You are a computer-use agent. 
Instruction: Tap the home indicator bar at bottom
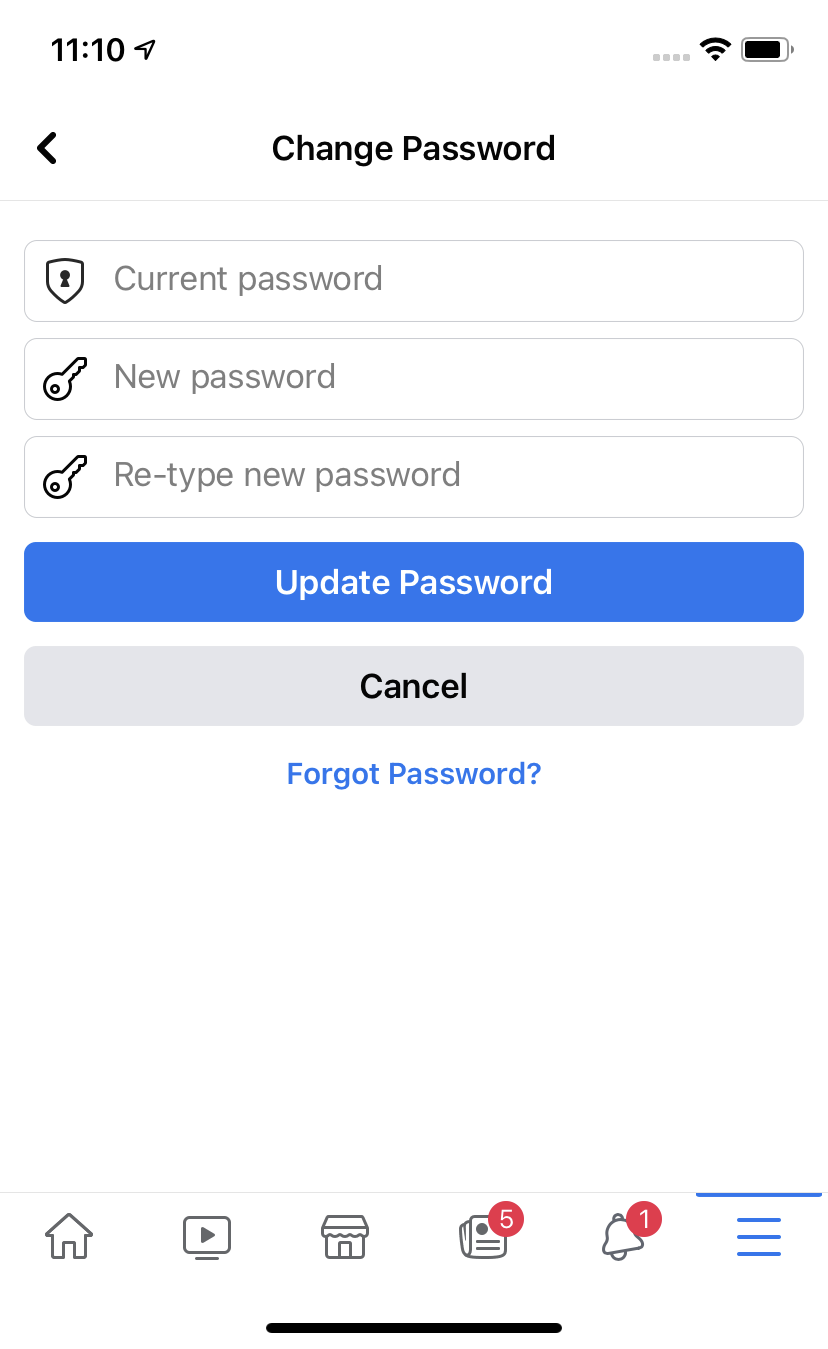(x=413, y=1327)
